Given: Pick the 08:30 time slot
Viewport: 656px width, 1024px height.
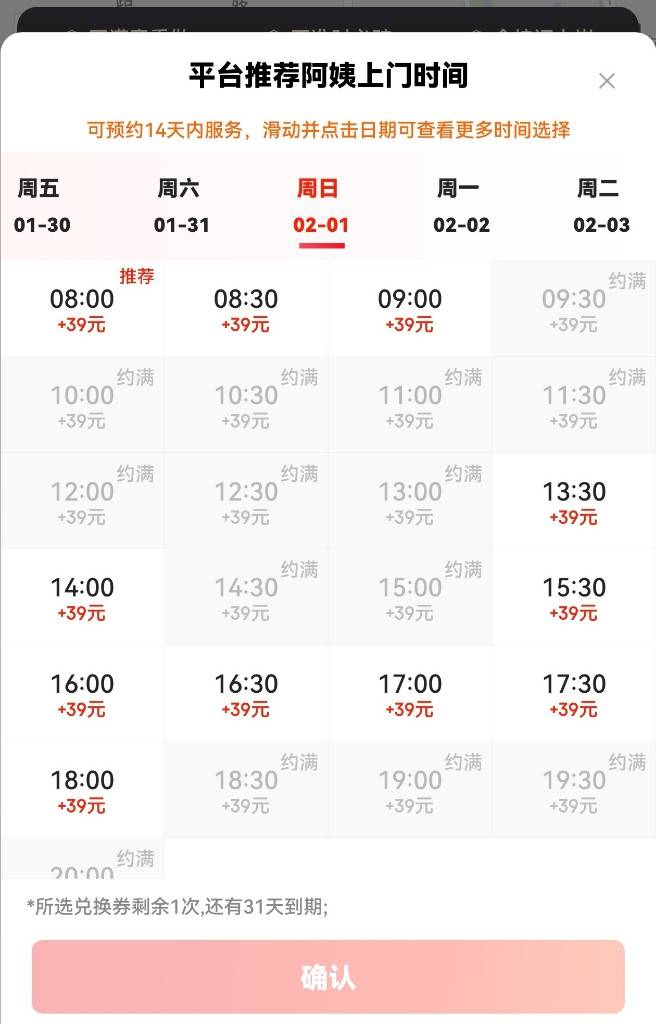Looking at the screenshot, I should (246, 308).
